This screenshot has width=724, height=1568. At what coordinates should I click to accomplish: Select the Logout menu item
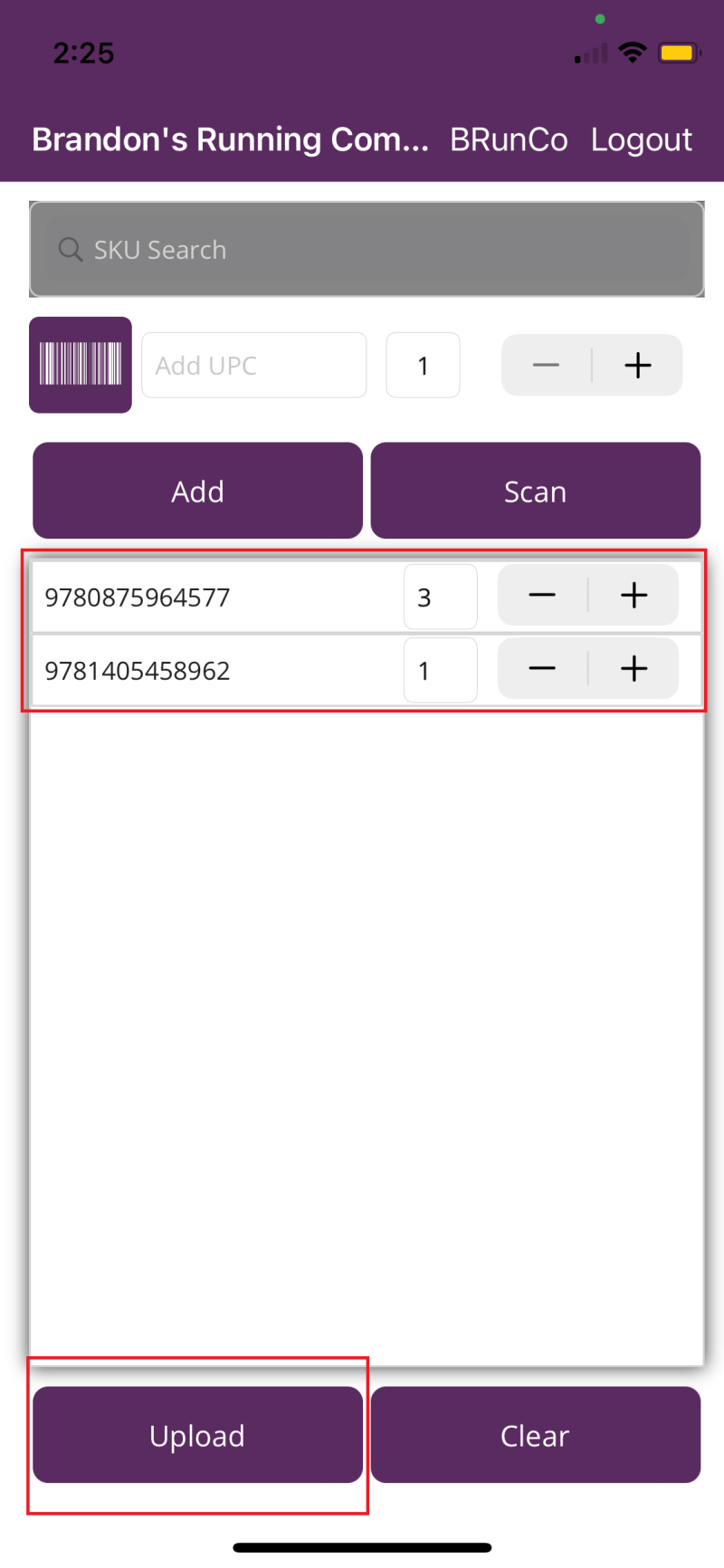pyautogui.click(x=642, y=139)
